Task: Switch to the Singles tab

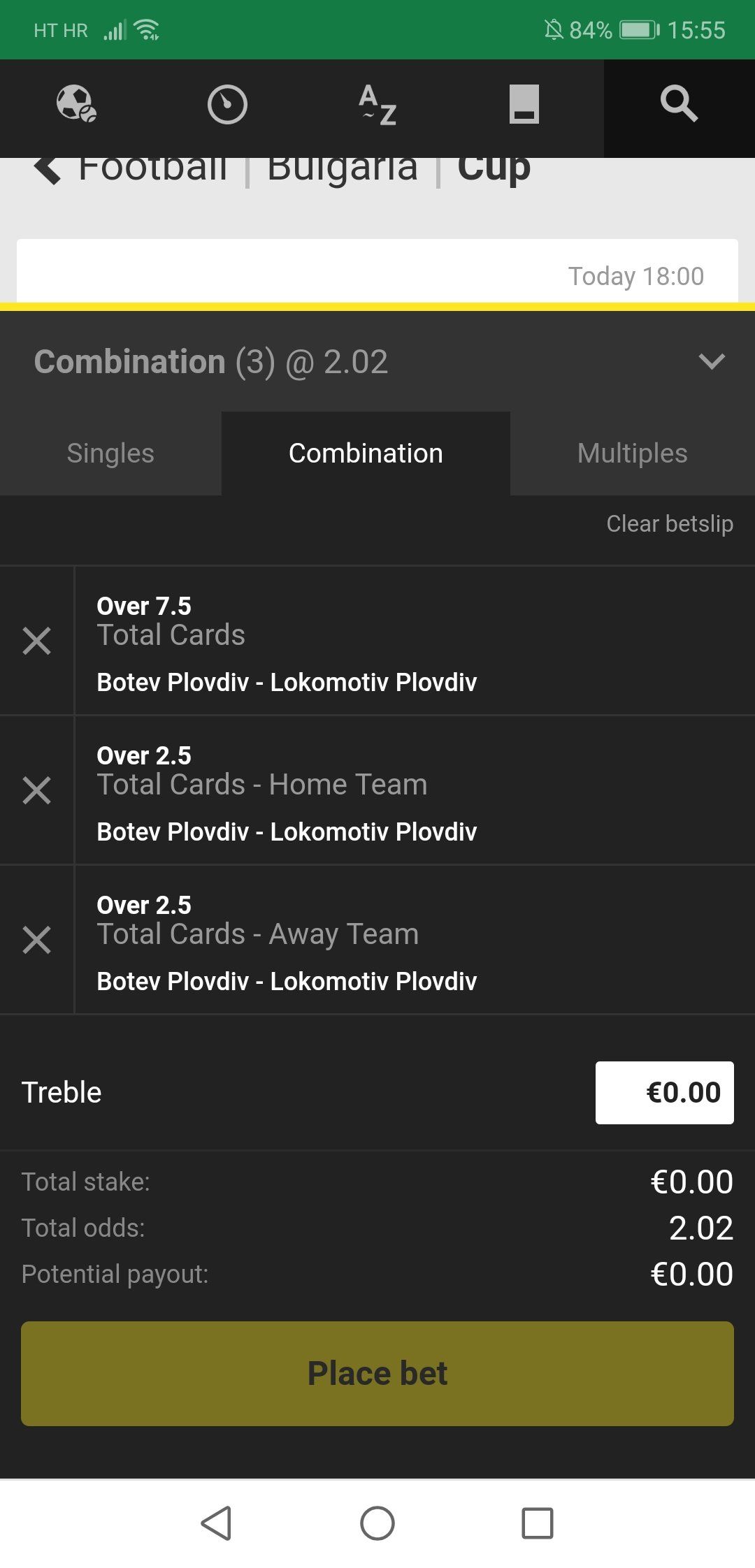Action: coord(110,453)
